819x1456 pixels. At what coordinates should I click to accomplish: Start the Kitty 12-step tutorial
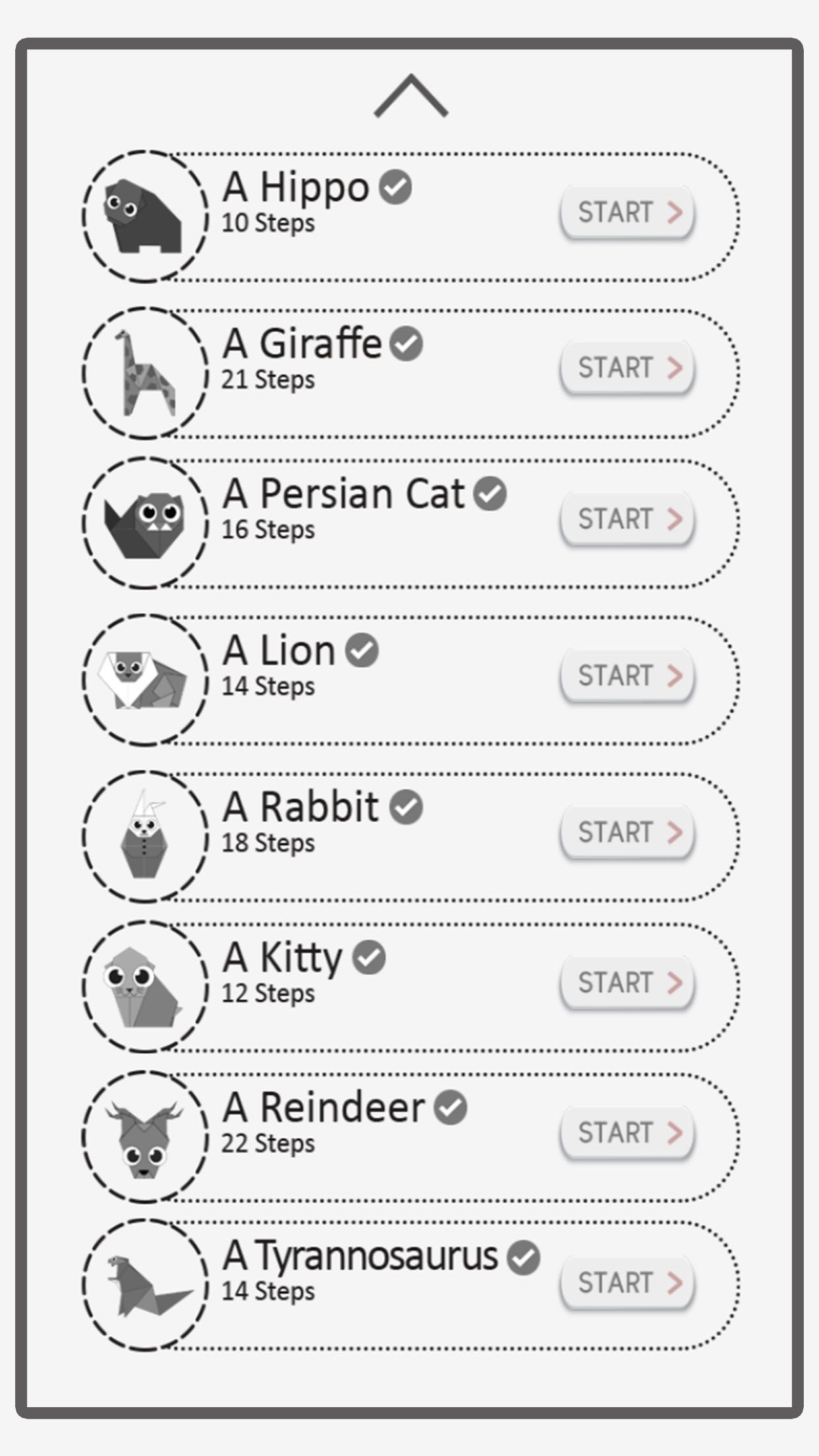point(627,983)
